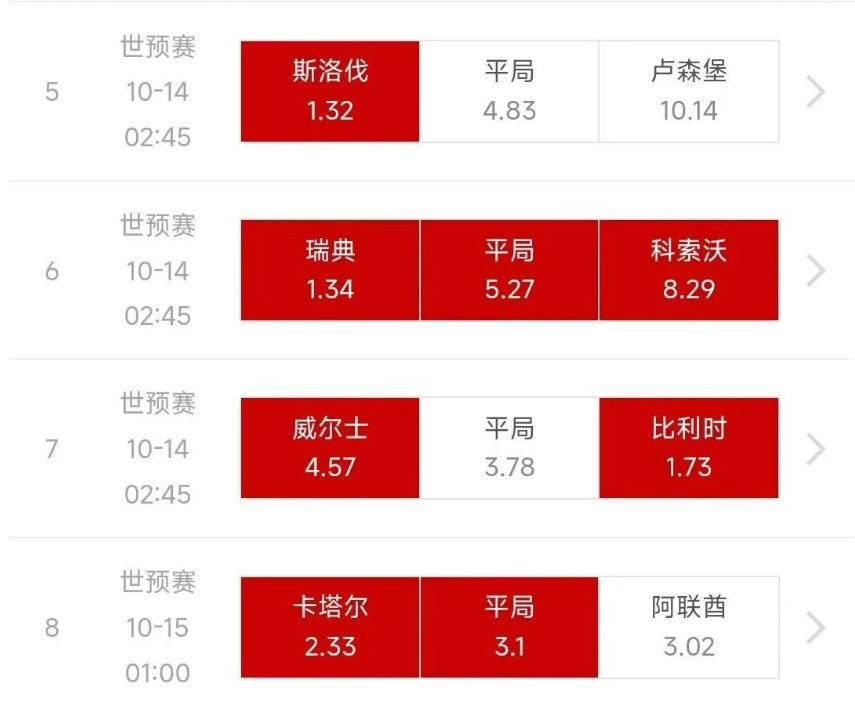855x702 pixels.
Task: Deselect 瑞典 win at 1.34
Action: [x=330, y=270]
